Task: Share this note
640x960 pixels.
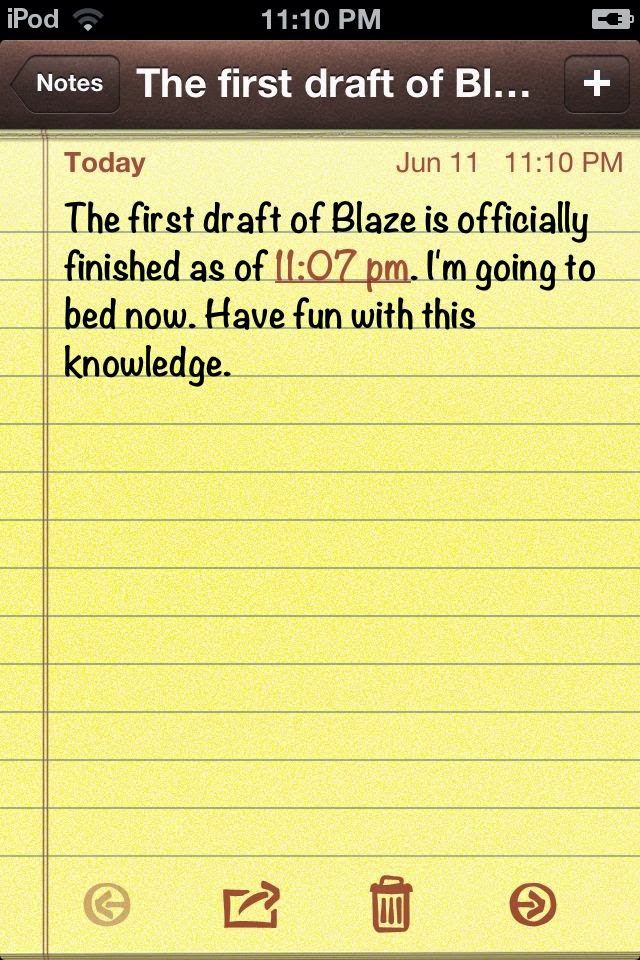Action: (x=250, y=906)
